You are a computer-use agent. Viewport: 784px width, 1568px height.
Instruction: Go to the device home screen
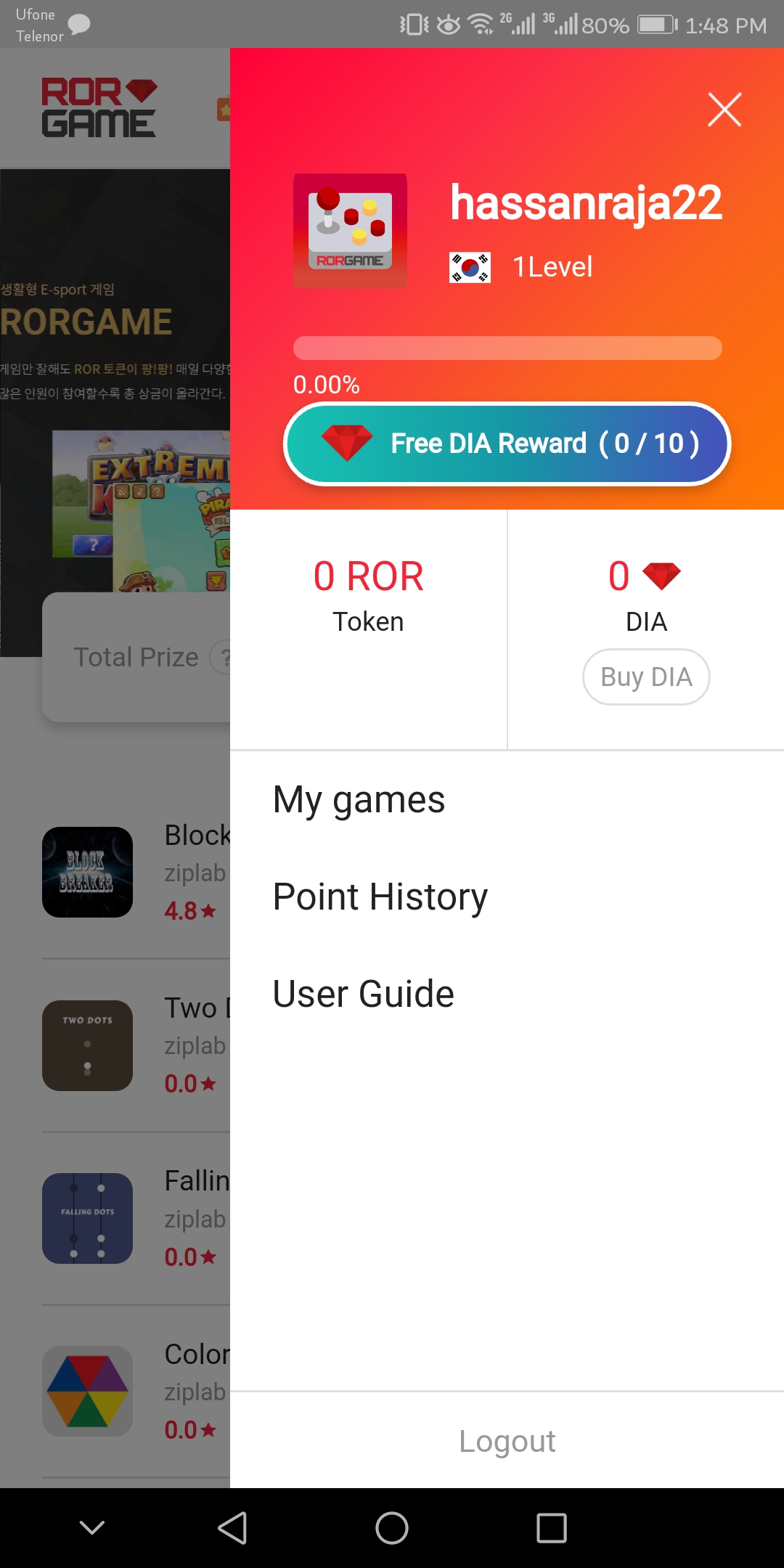[392, 1528]
